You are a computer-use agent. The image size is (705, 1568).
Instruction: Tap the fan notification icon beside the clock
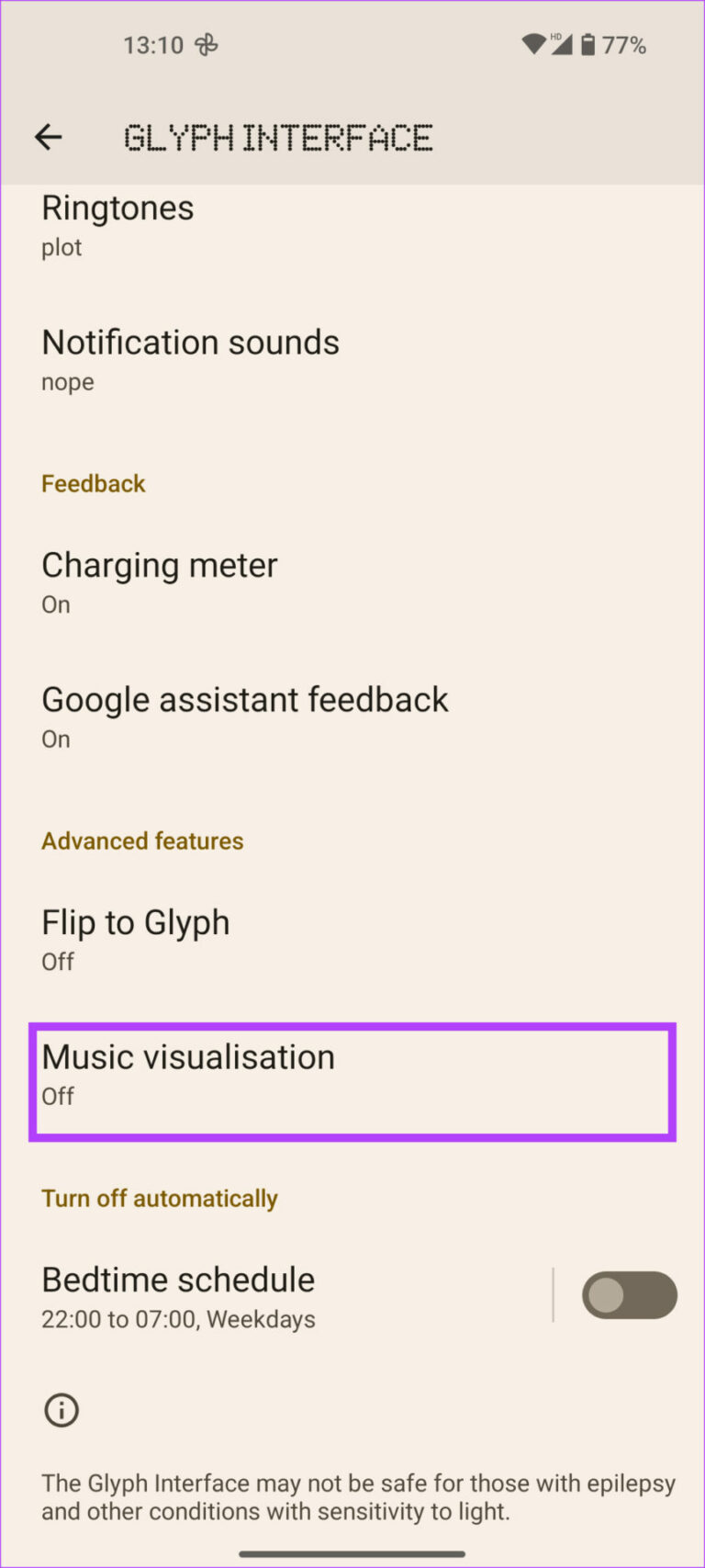point(205,43)
